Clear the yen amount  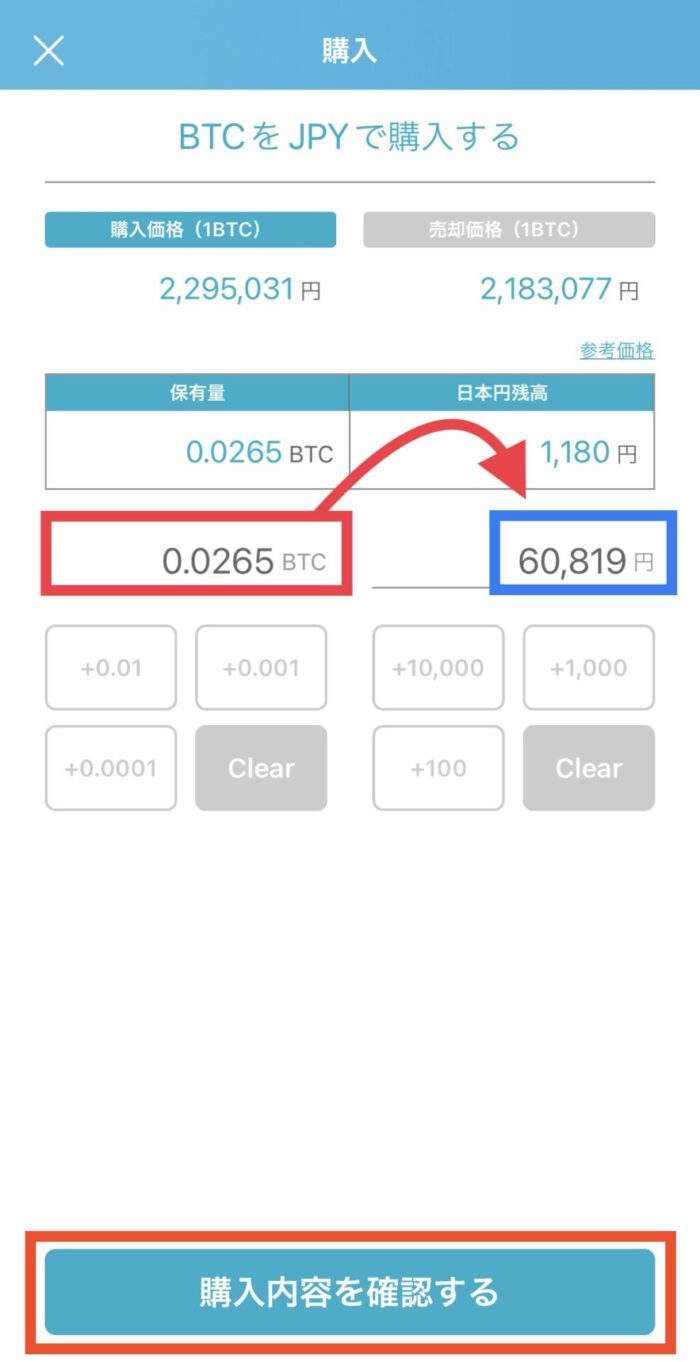click(x=589, y=768)
